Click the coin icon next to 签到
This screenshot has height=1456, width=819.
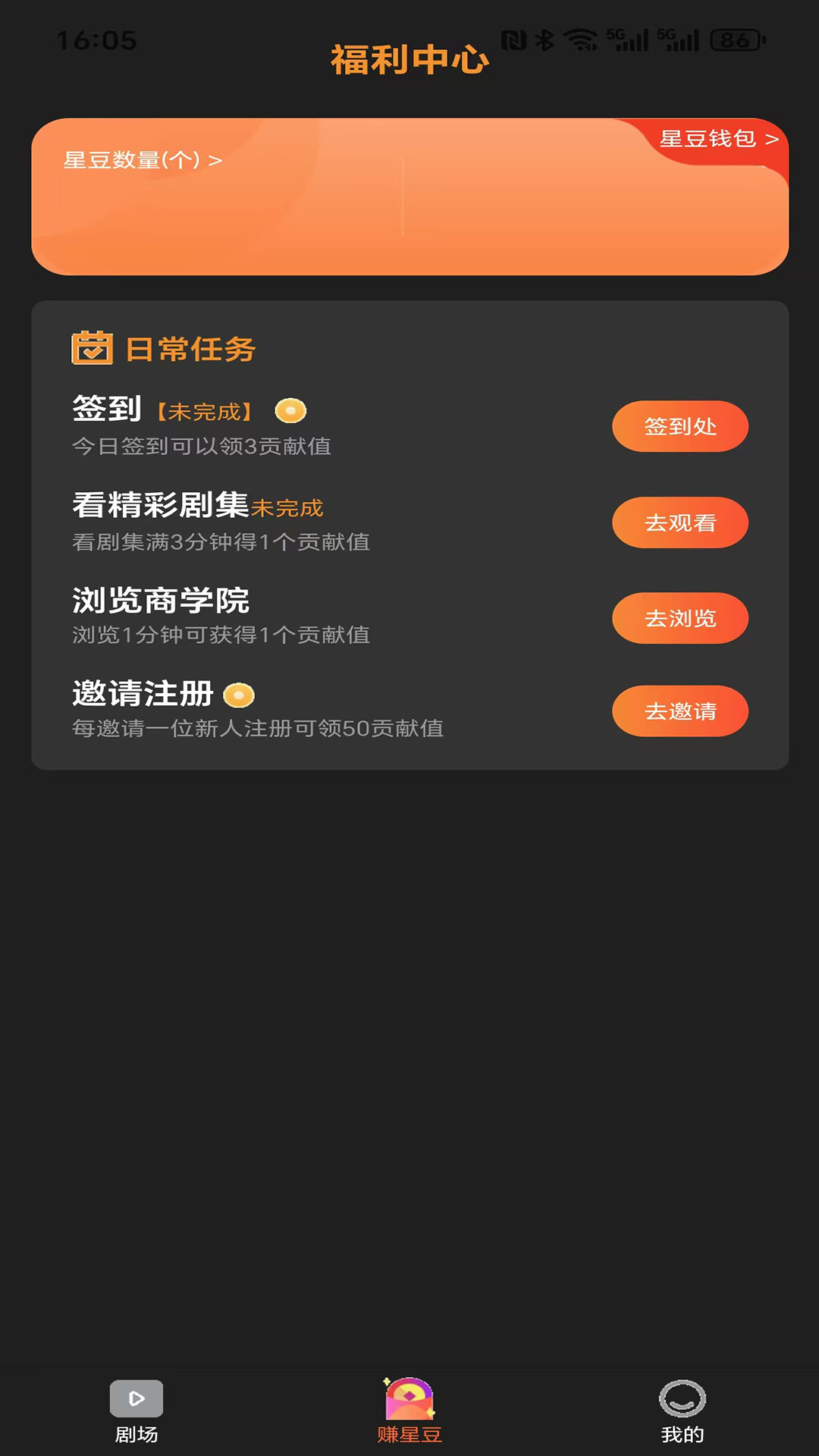pos(290,412)
